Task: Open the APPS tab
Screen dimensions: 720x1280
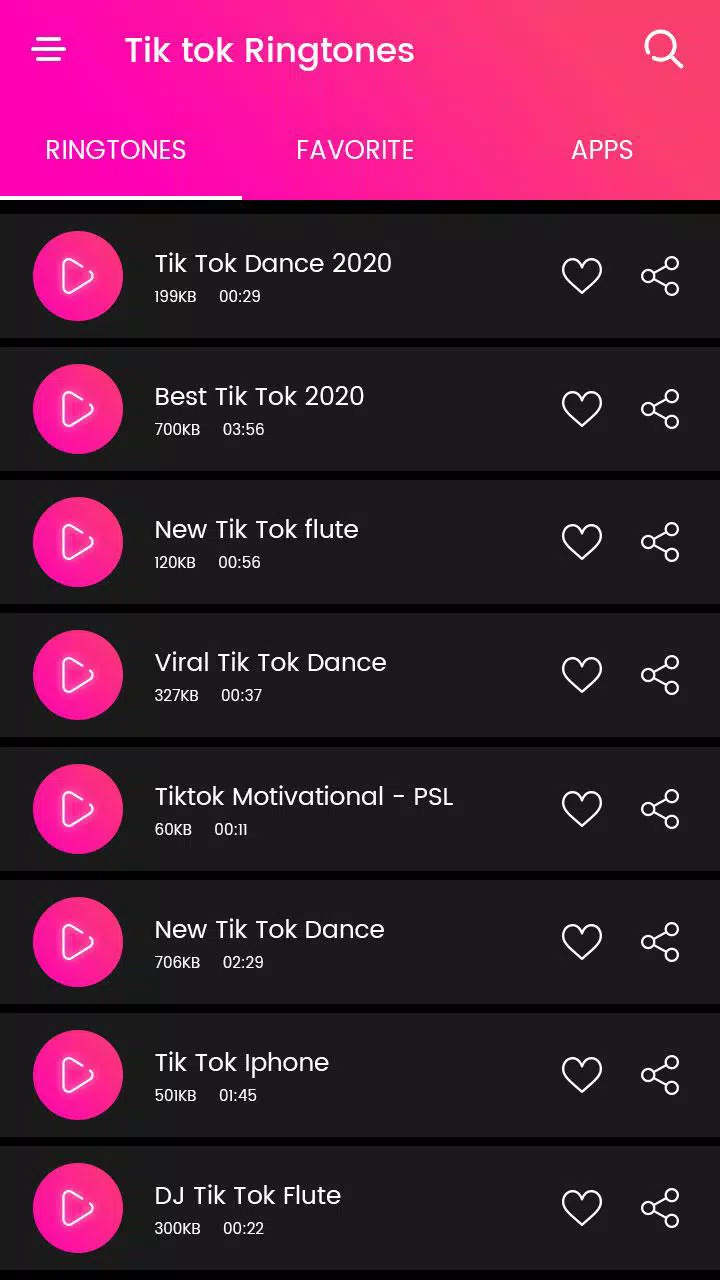Action: tap(602, 150)
